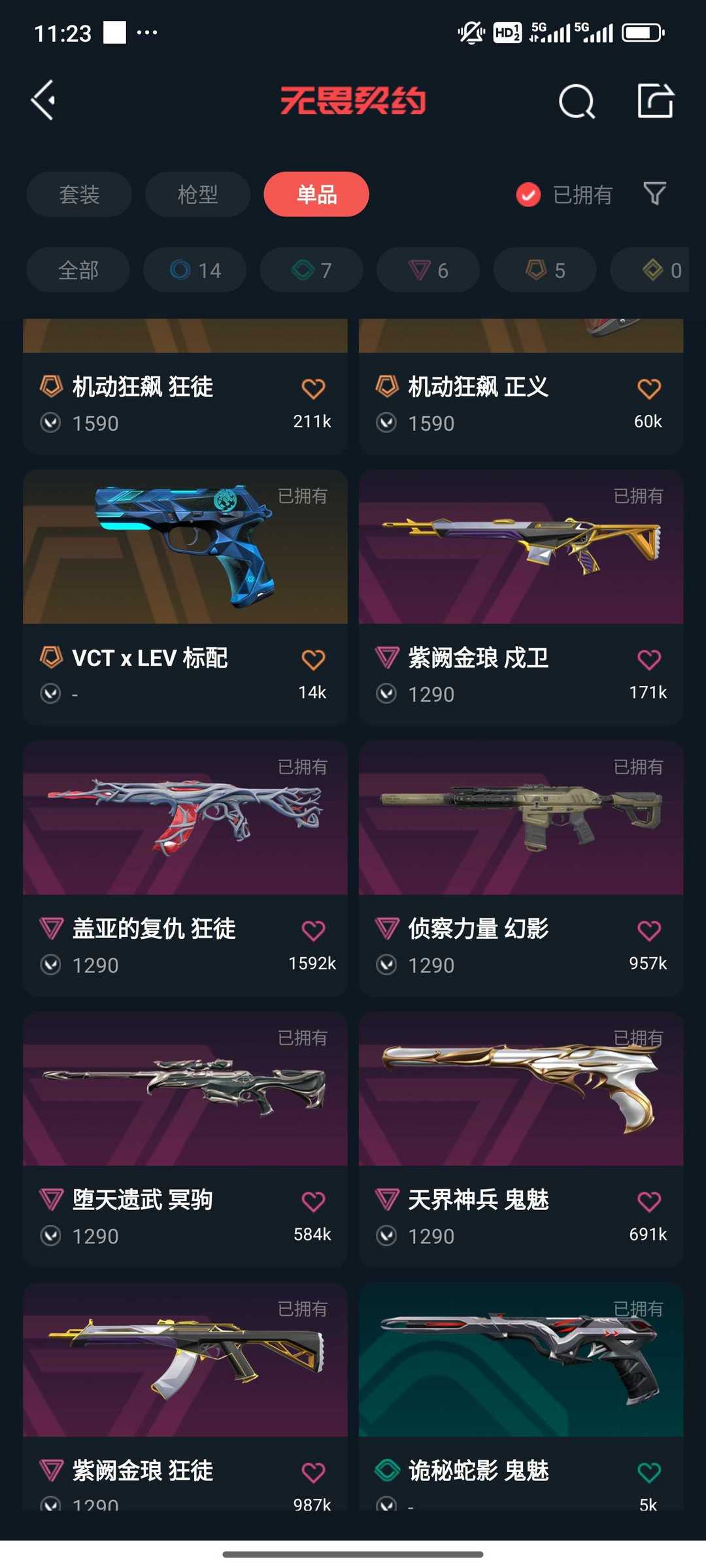Go back using the top-left arrow

43,101
